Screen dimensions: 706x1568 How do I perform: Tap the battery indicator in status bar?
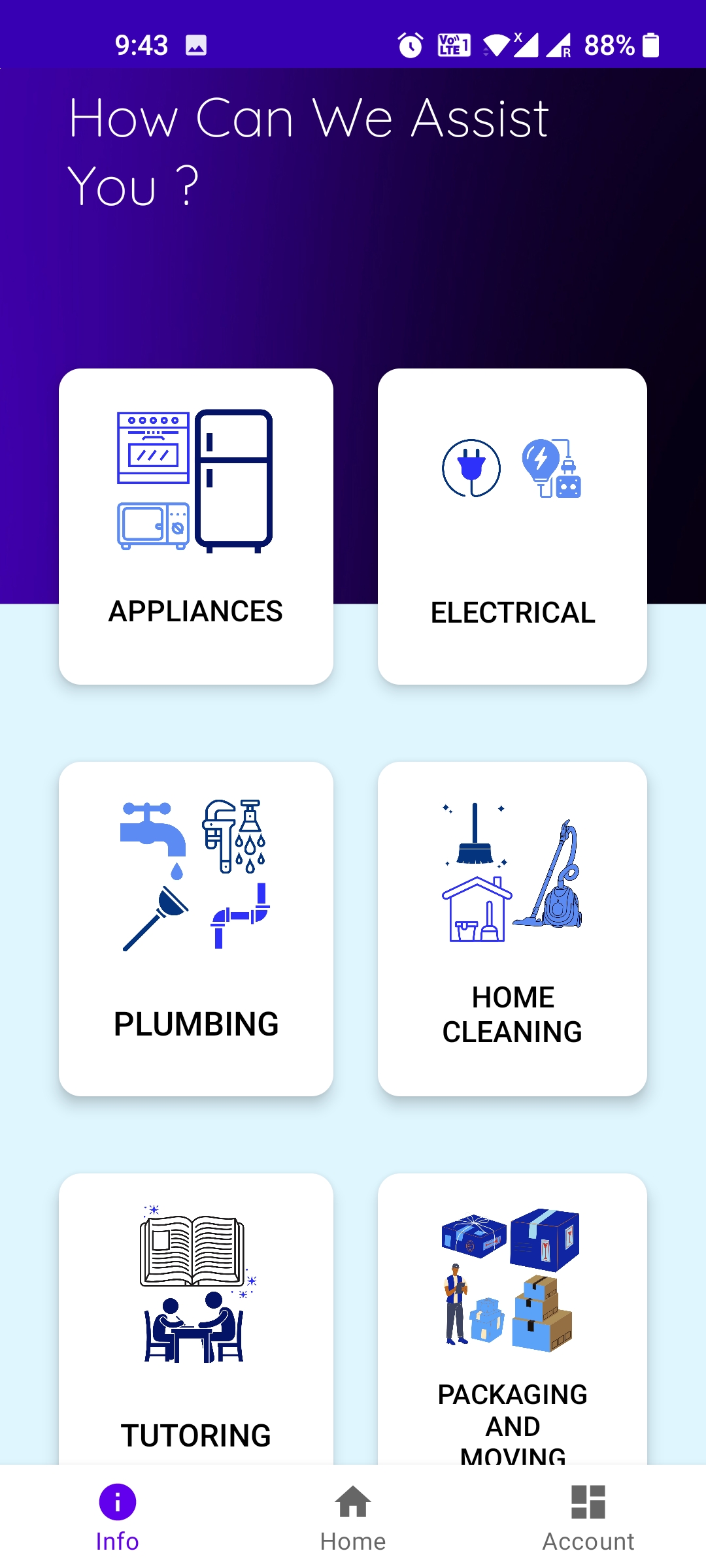click(652, 44)
